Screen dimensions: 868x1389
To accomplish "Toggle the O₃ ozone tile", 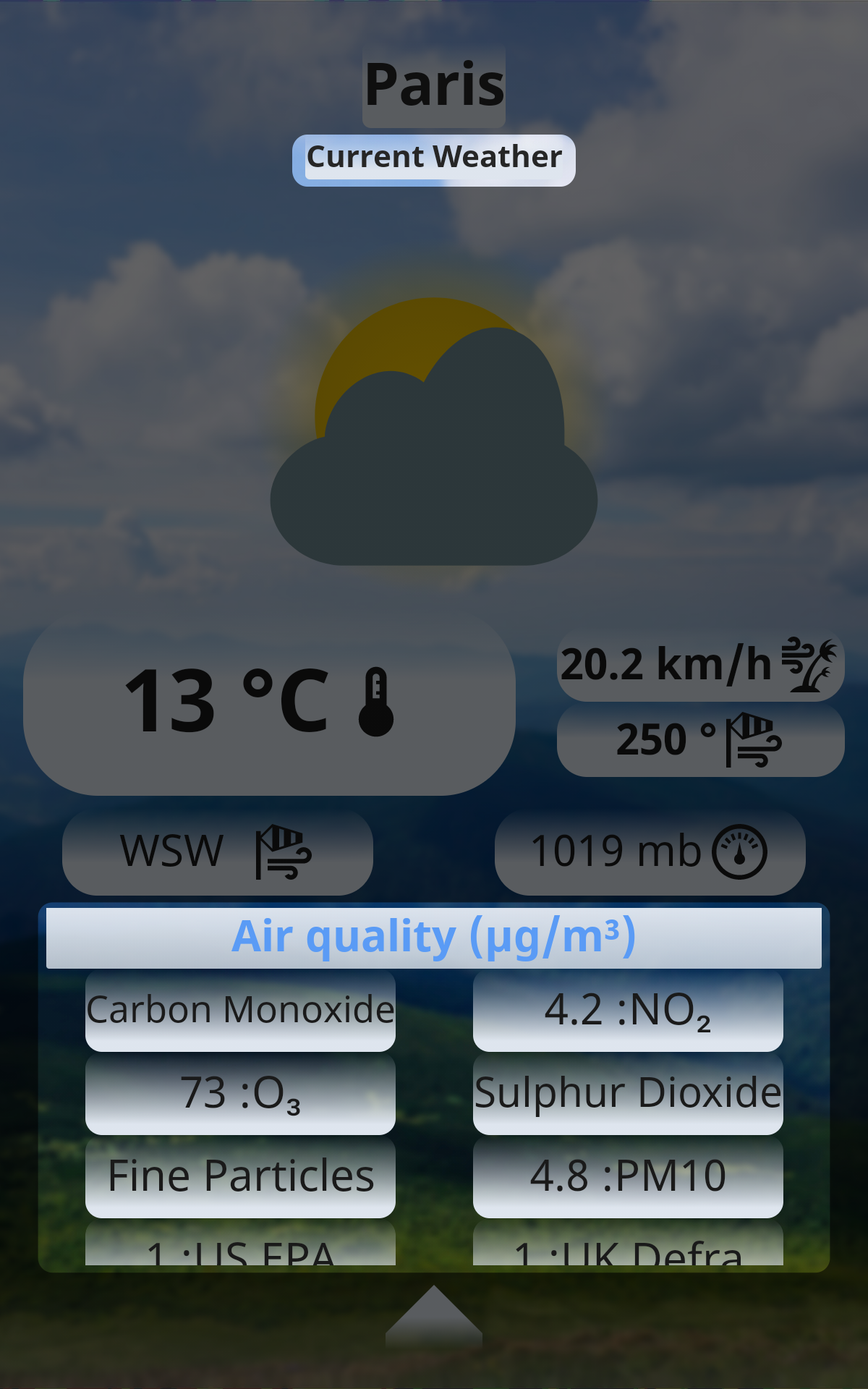I will [240, 1093].
